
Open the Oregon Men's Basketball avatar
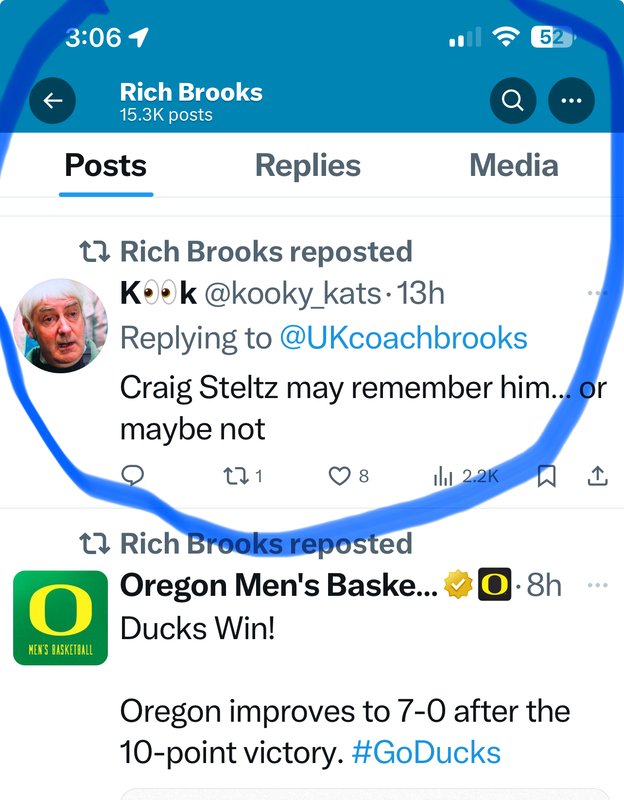[61, 618]
